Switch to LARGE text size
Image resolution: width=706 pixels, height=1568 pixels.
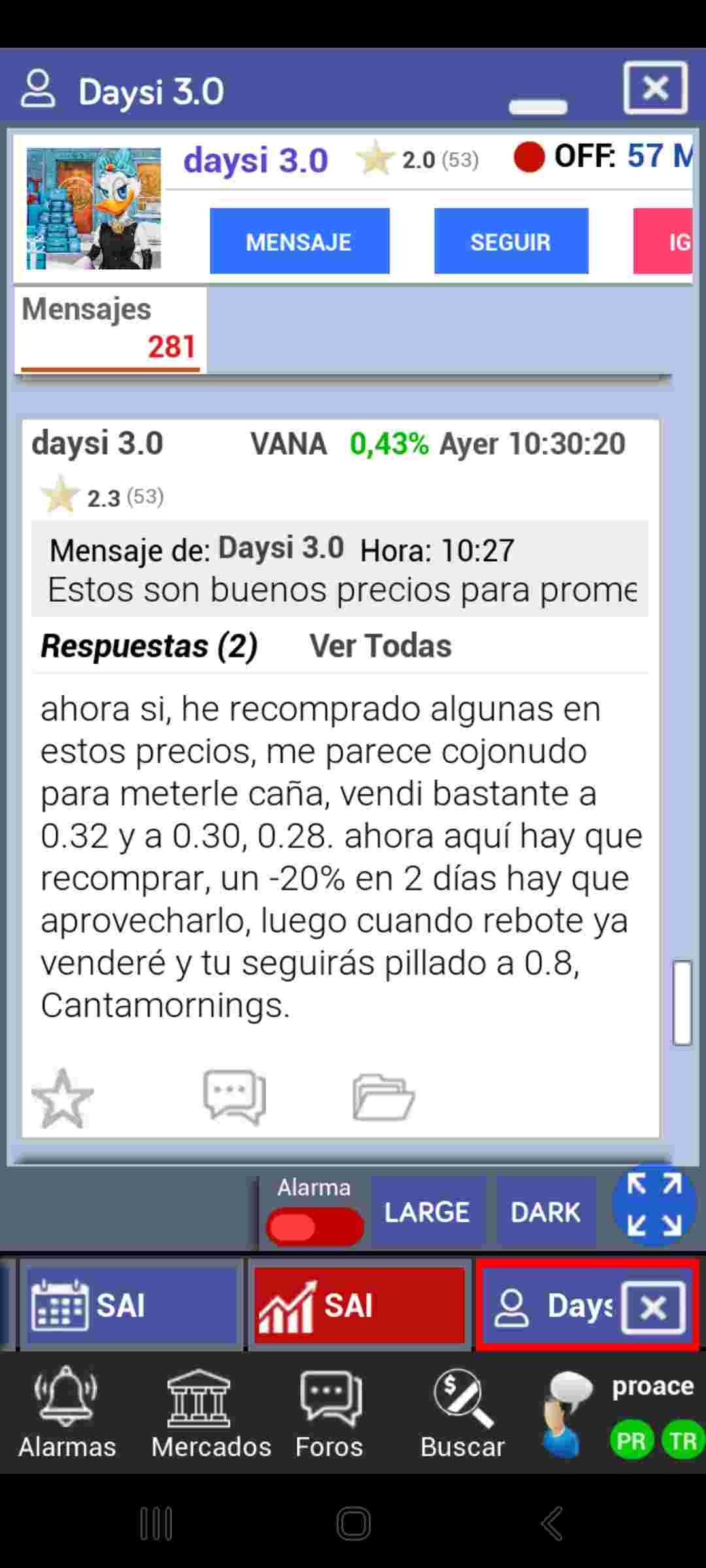pyautogui.click(x=427, y=1212)
